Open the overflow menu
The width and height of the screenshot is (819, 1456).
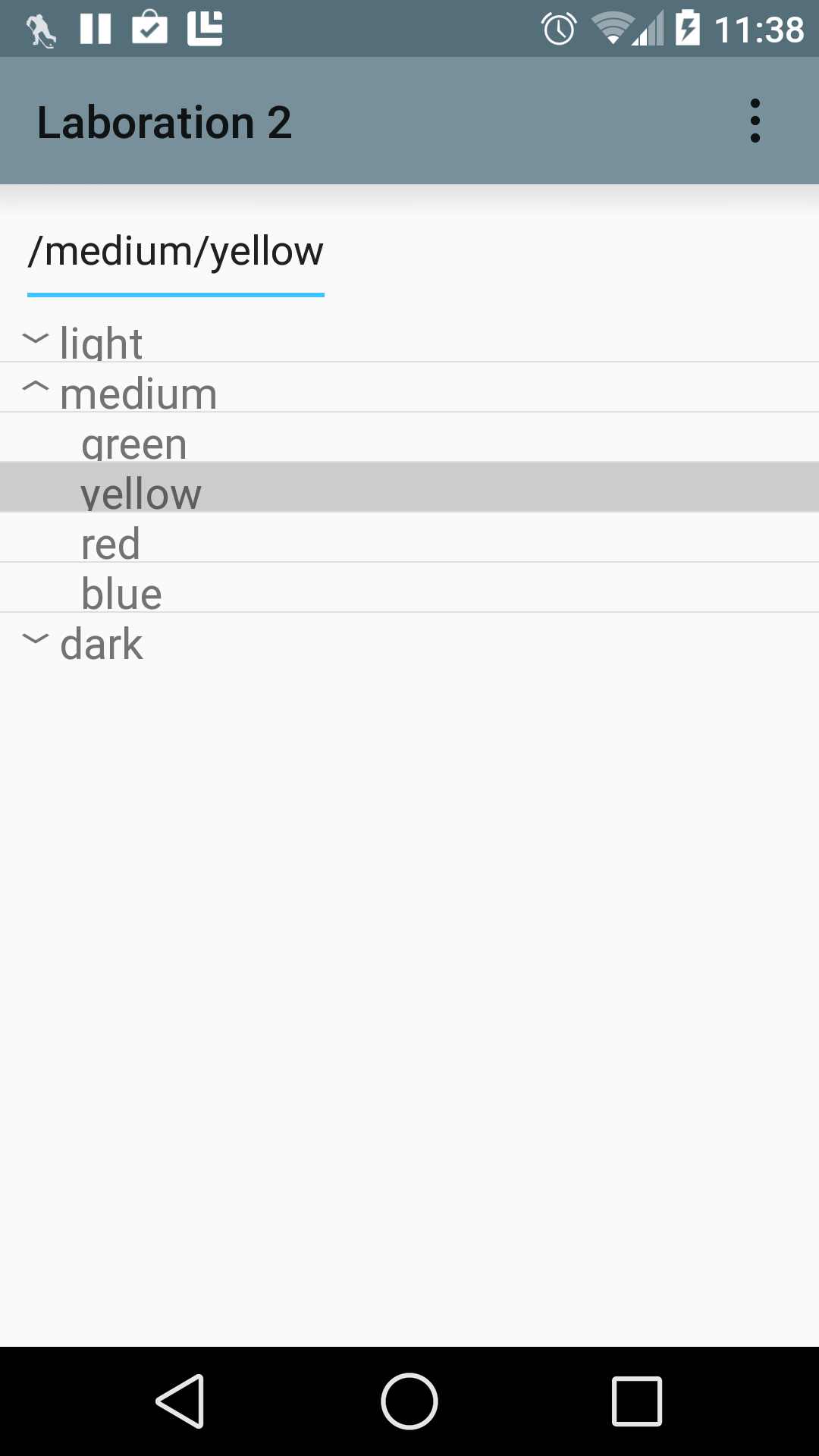point(755,121)
